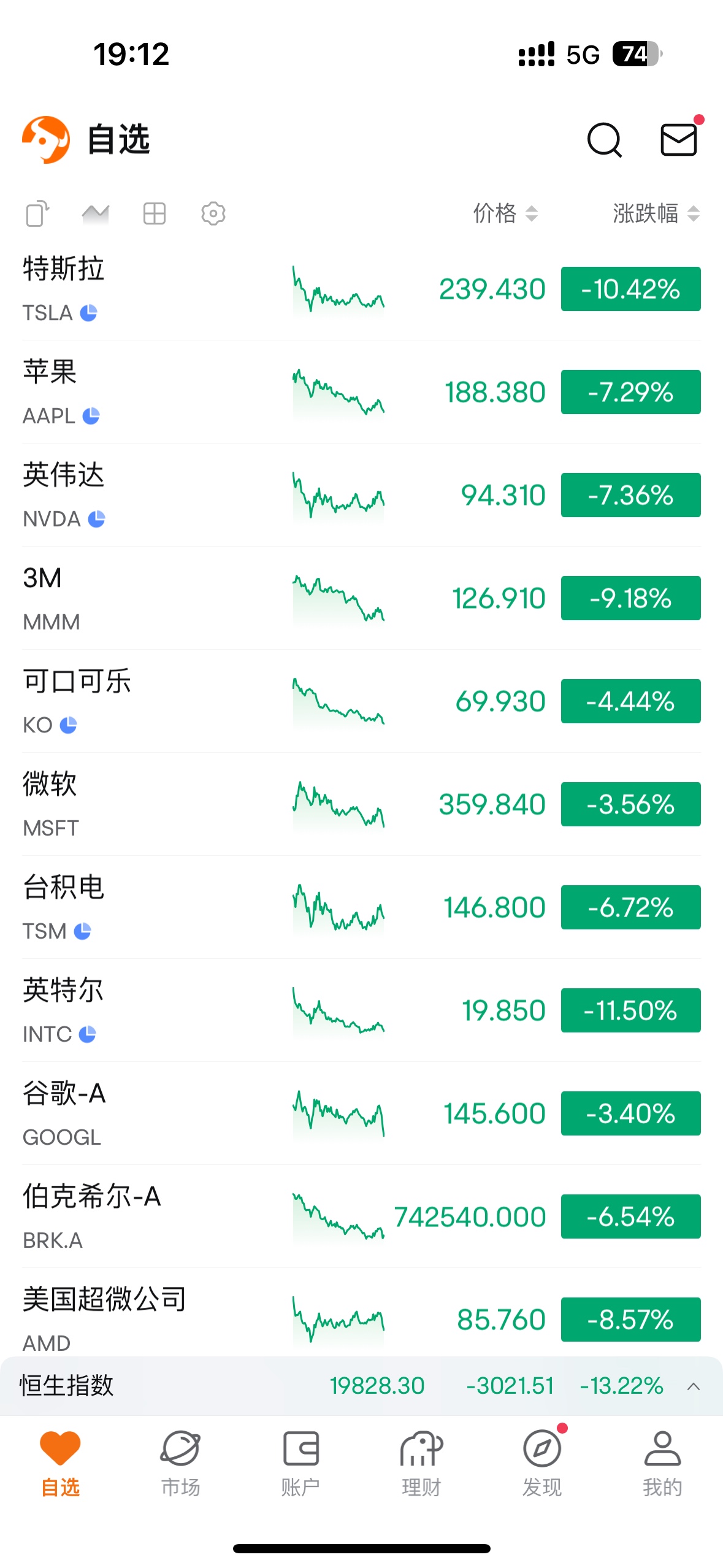The image size is (723, 1568).
Task: Open the 特斯拉 TSLA stock row
Action: click(362, 289)
